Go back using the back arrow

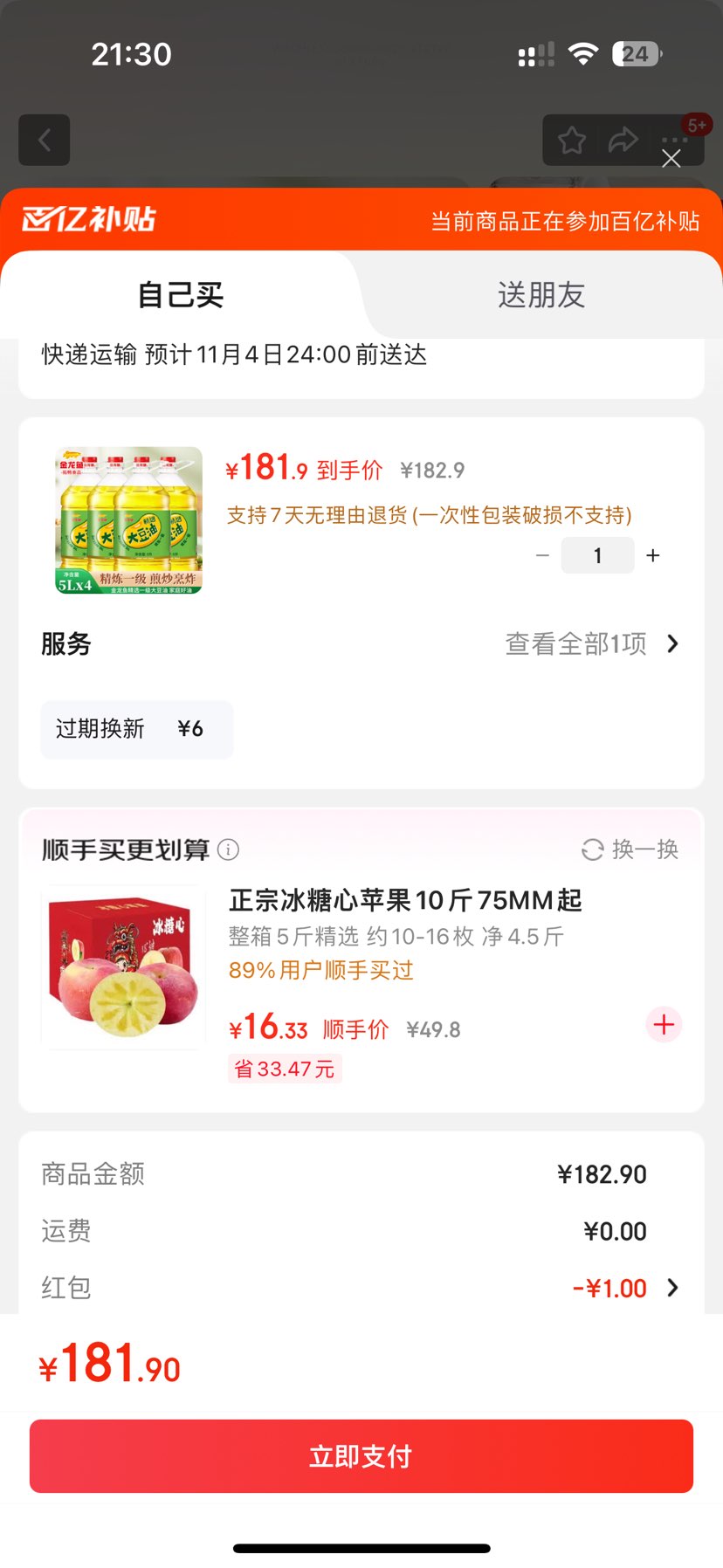click(x=44, y=140)
